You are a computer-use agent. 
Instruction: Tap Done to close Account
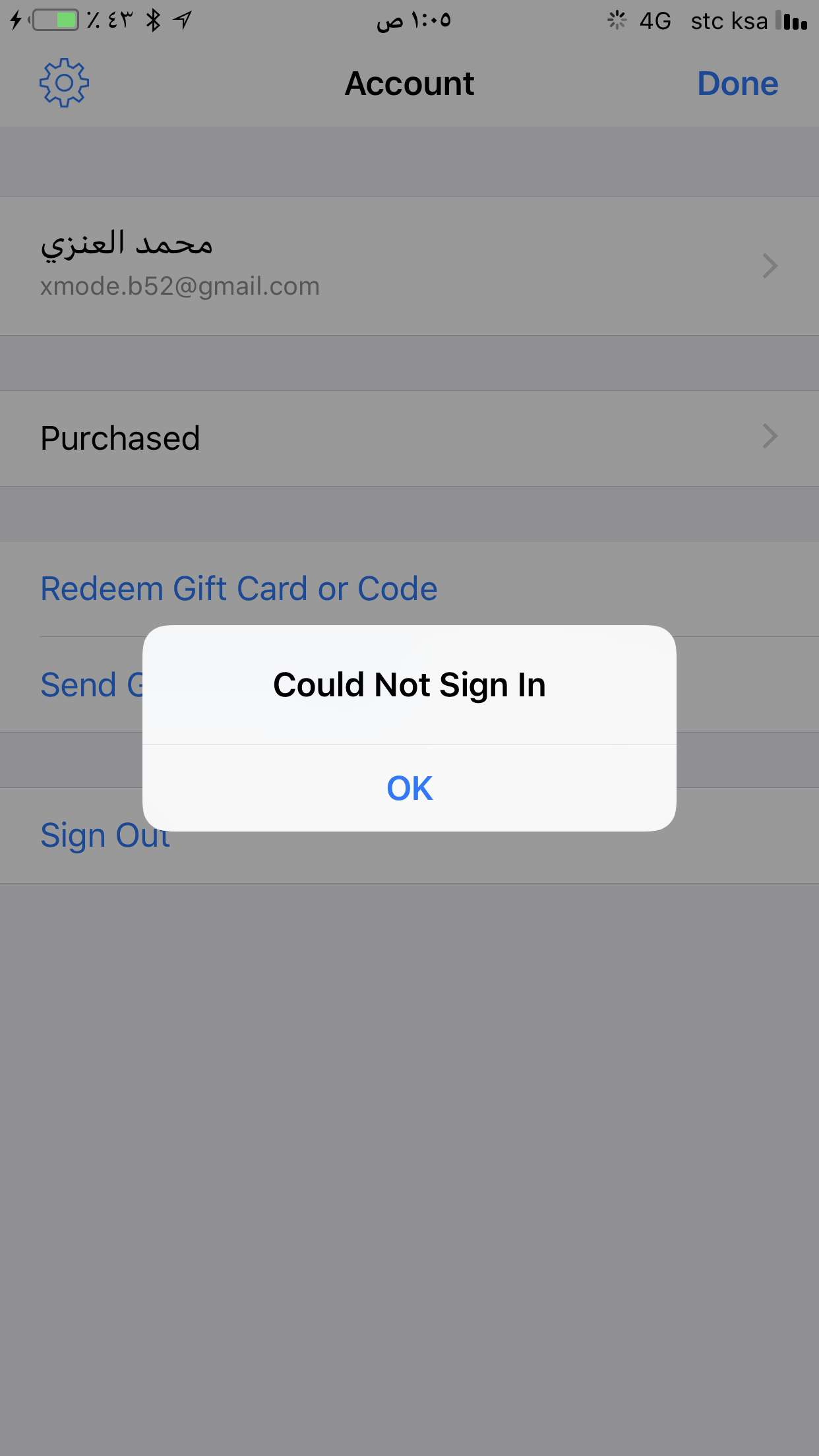point(737,84)
